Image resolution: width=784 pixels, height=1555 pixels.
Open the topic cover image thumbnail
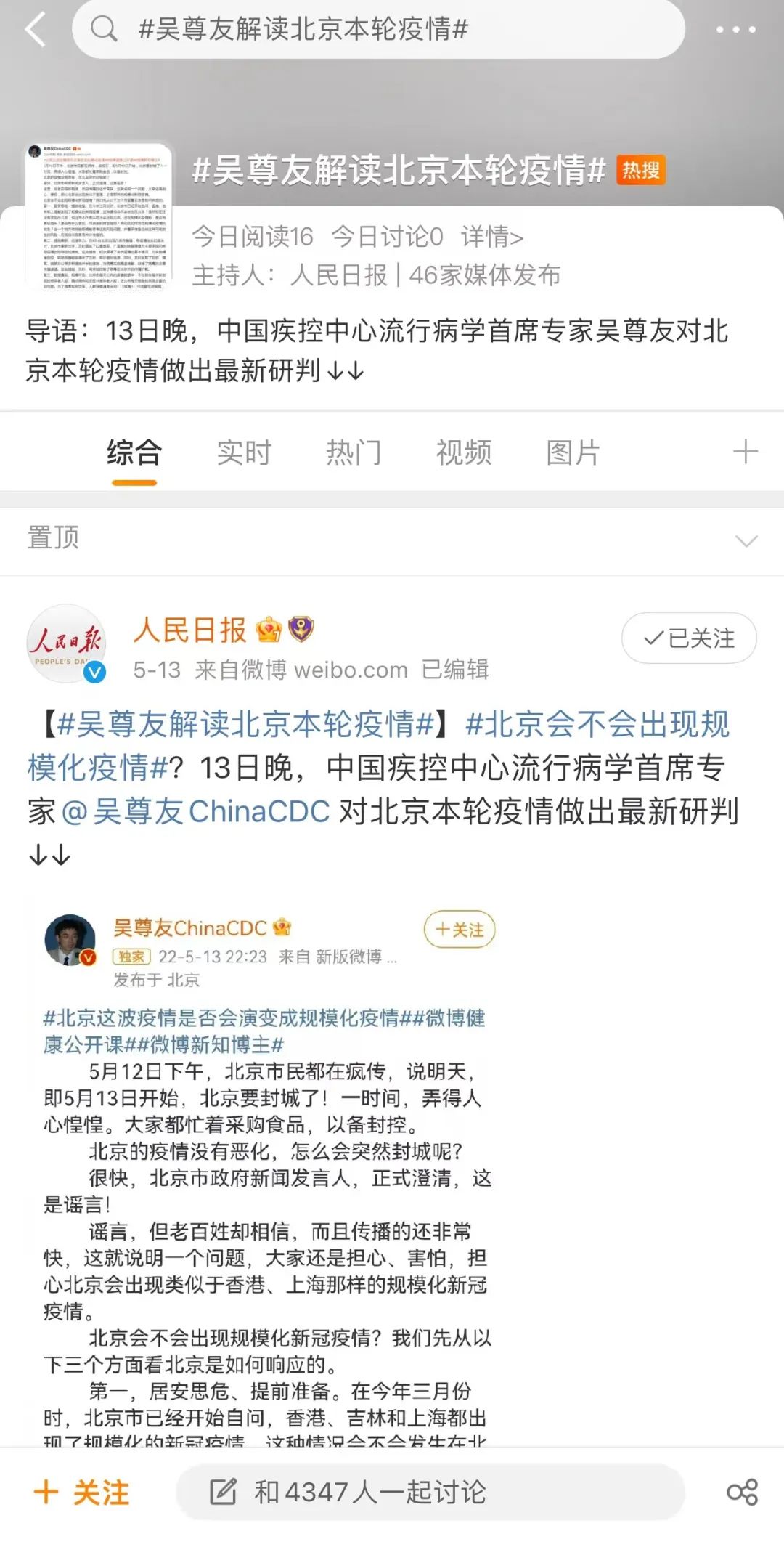pos(99,216)
